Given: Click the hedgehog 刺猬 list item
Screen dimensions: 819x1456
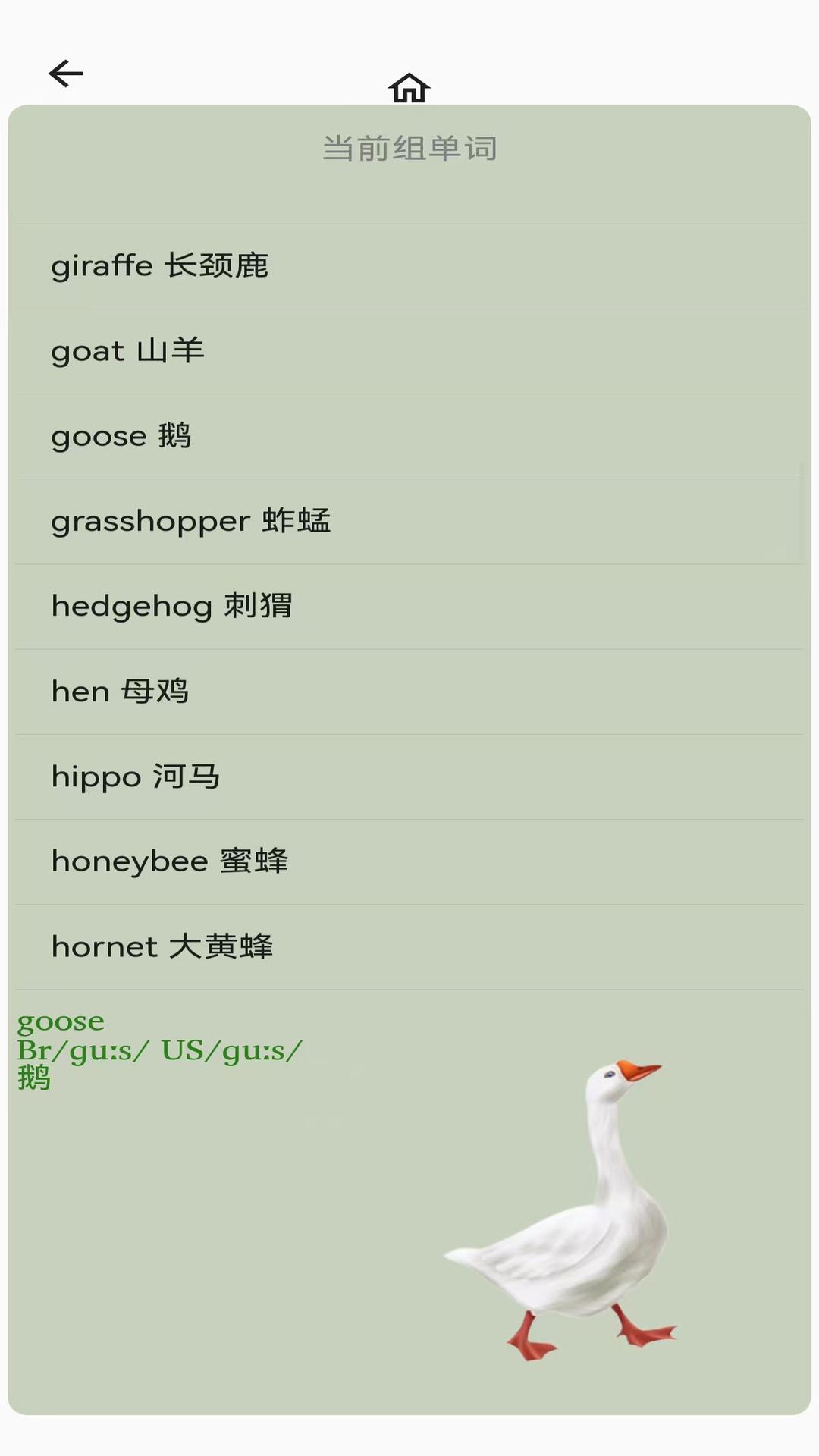Looking at the screenshot, I should (173, 606).
